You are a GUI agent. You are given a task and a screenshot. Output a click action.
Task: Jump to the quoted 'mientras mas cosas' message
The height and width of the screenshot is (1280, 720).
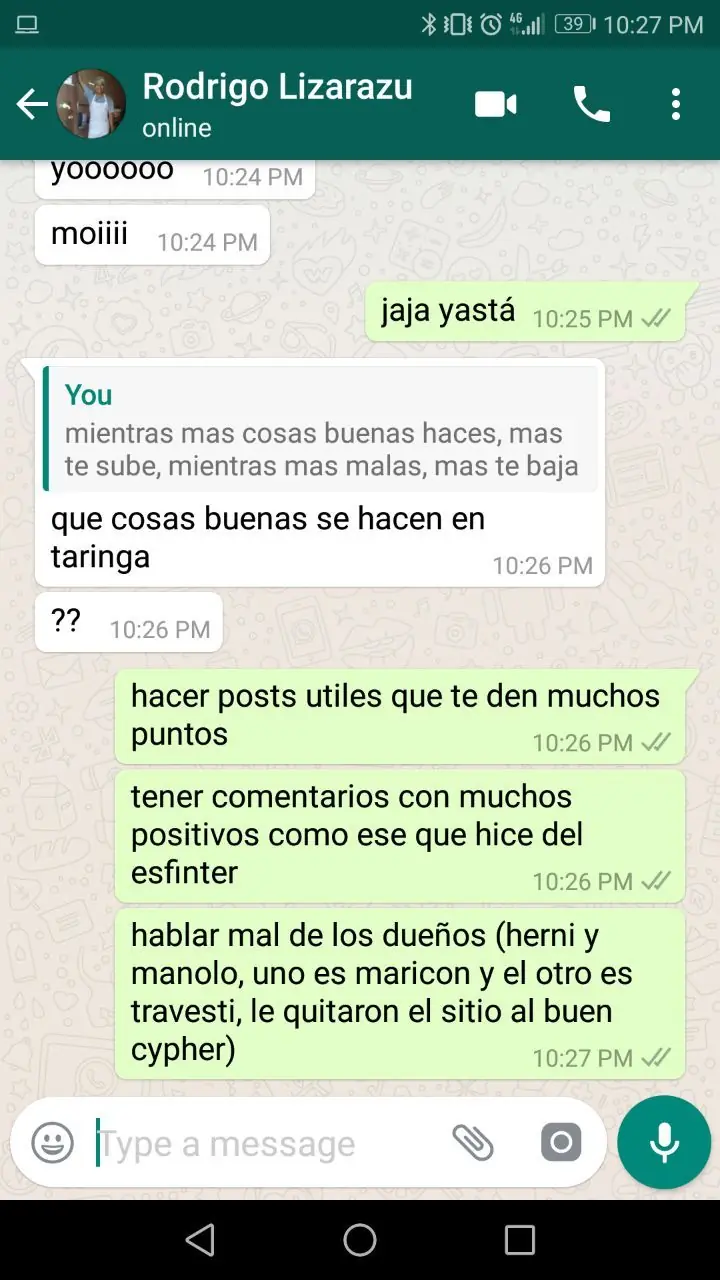pyautogui.click(x=320, y=430)
